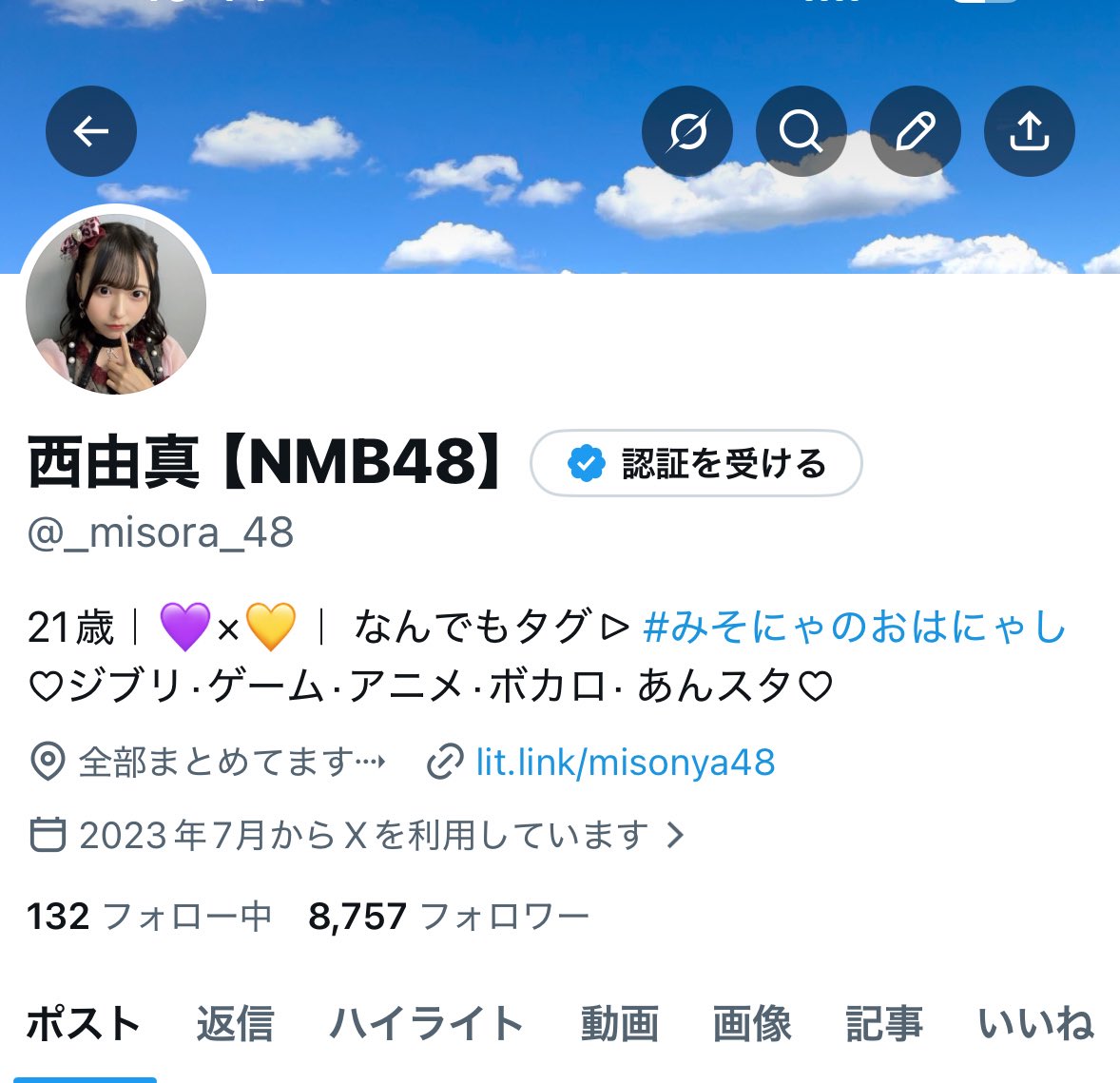
Task: Open the Grok slash-circle icon
Action: [686, 131]
